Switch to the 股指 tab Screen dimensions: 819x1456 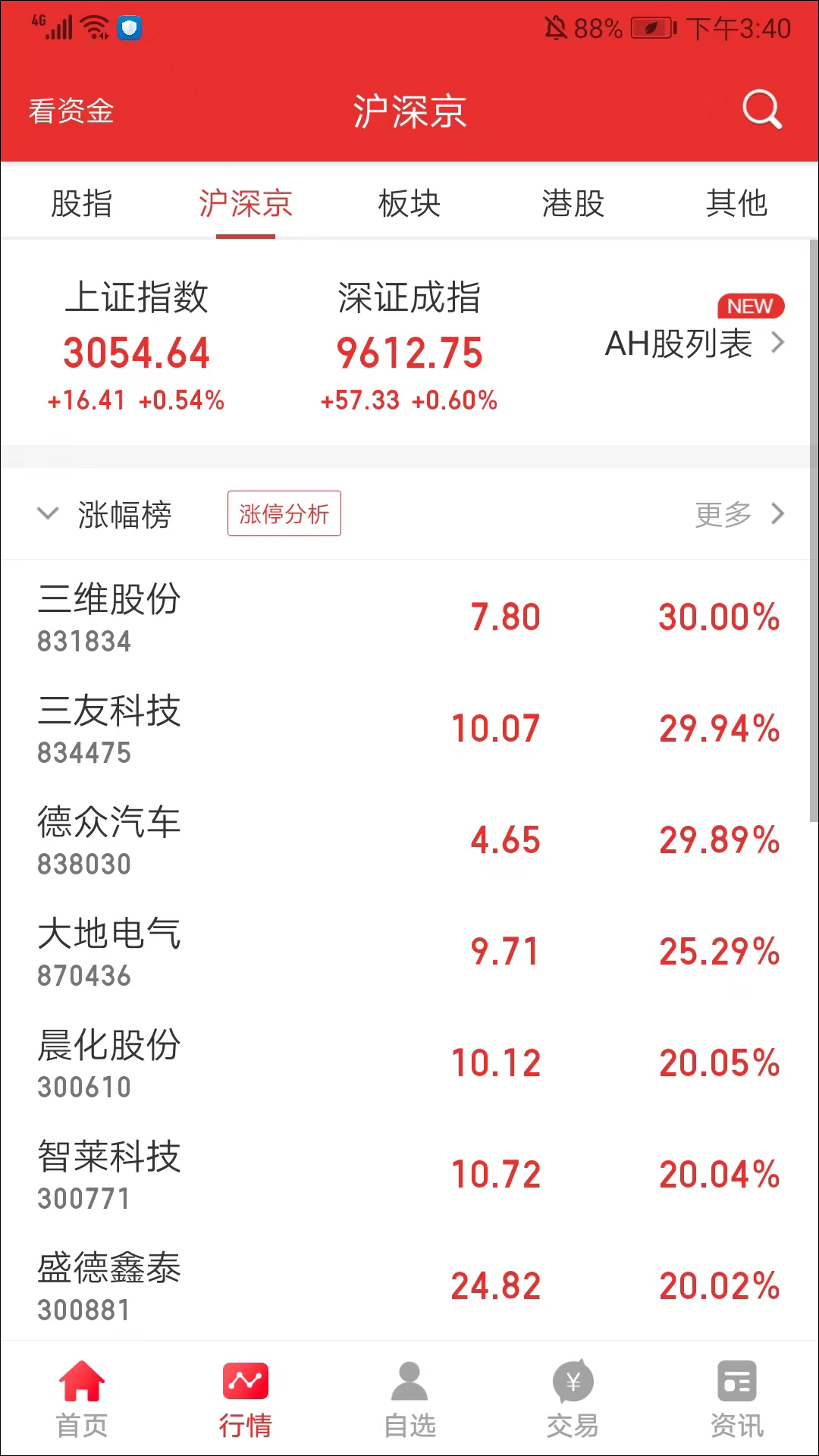coord(82,203)
